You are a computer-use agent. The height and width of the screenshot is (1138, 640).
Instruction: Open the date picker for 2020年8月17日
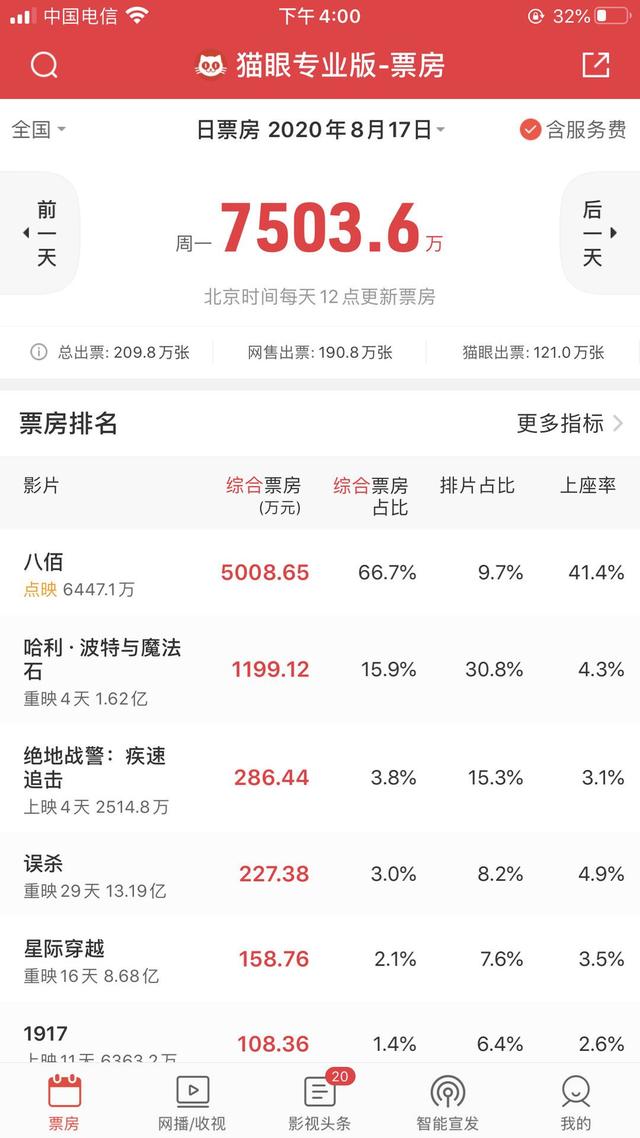(x=320, y=130)
